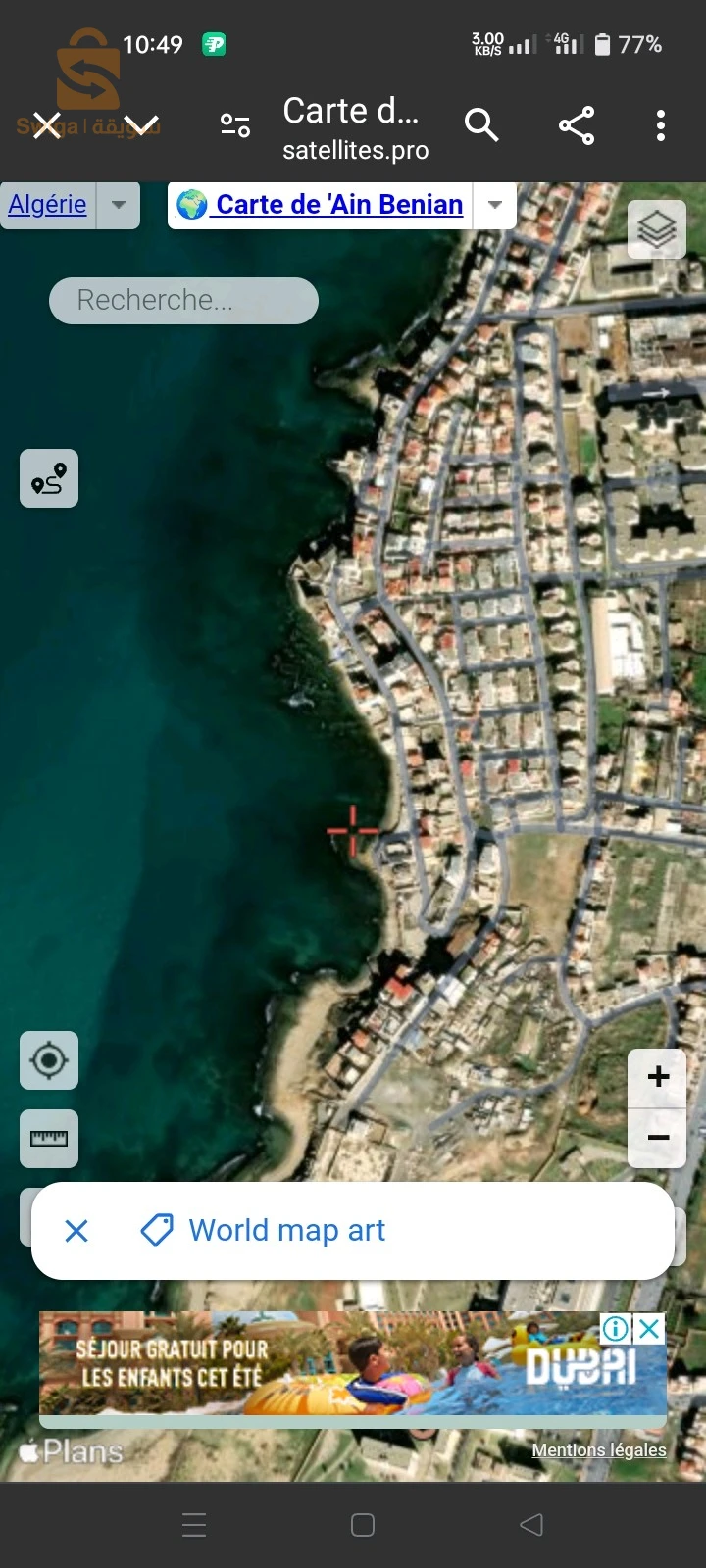Dismiss the World map art suggestion

tap(76, 1231)
